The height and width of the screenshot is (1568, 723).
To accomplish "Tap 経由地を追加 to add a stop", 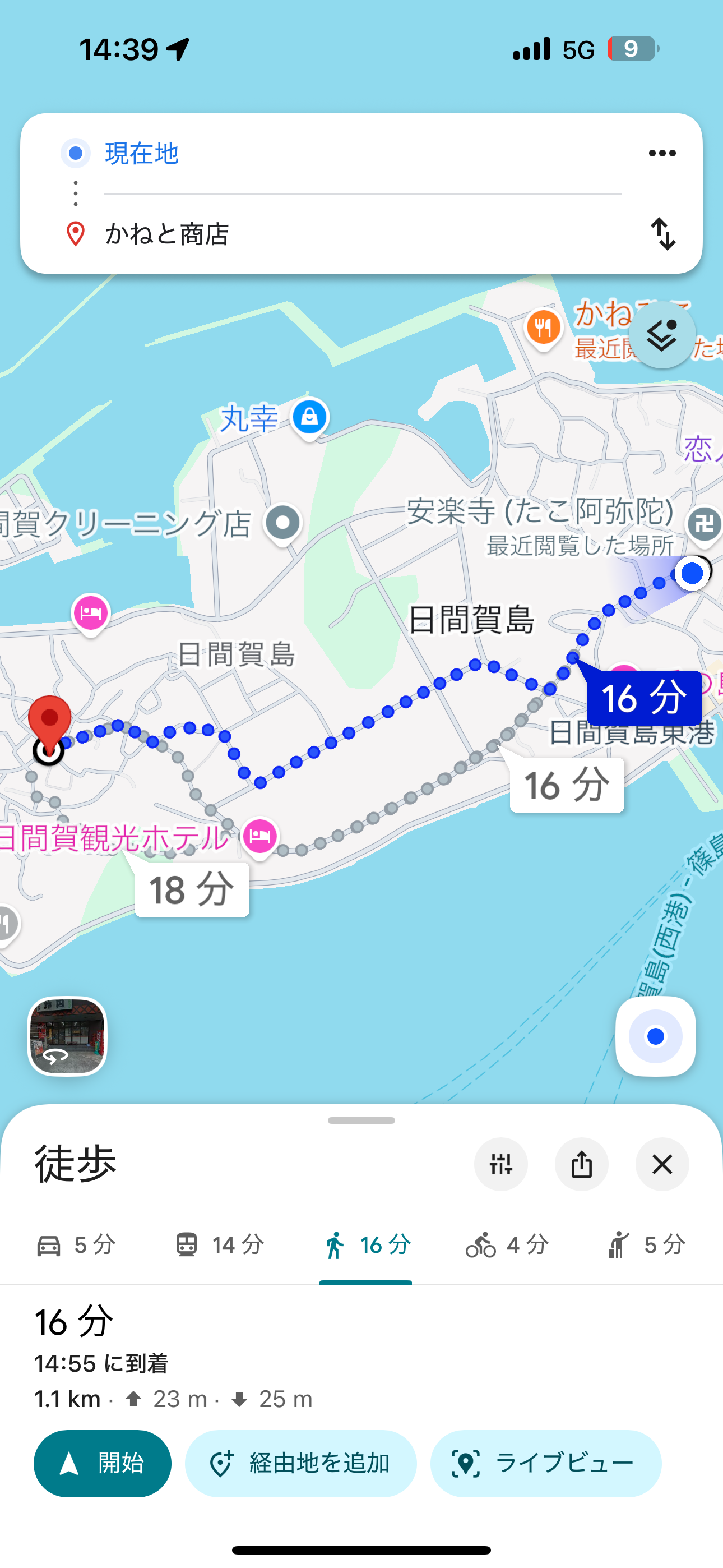I will (x=300, y=1463).
